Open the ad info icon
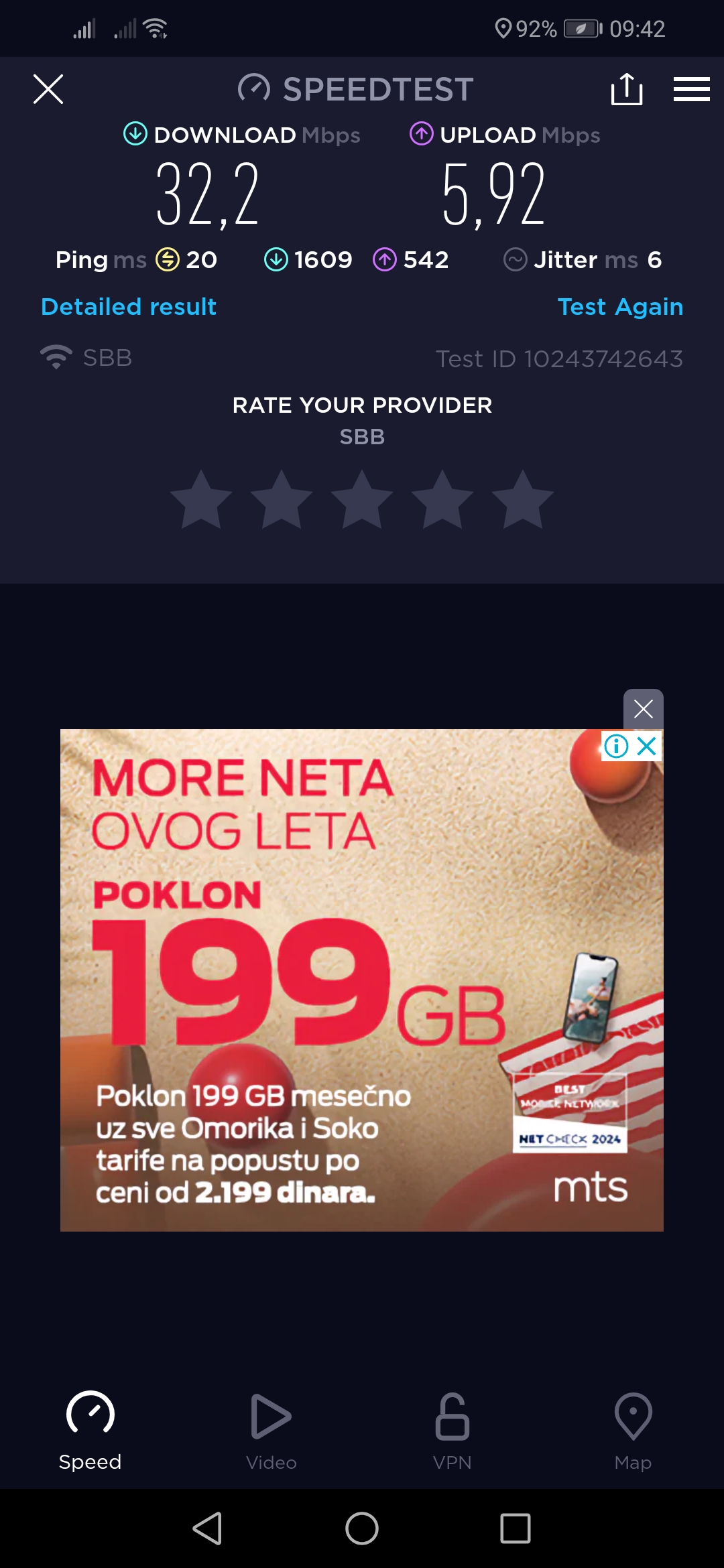Screen dimensions: 724x1568 [616, 746]
